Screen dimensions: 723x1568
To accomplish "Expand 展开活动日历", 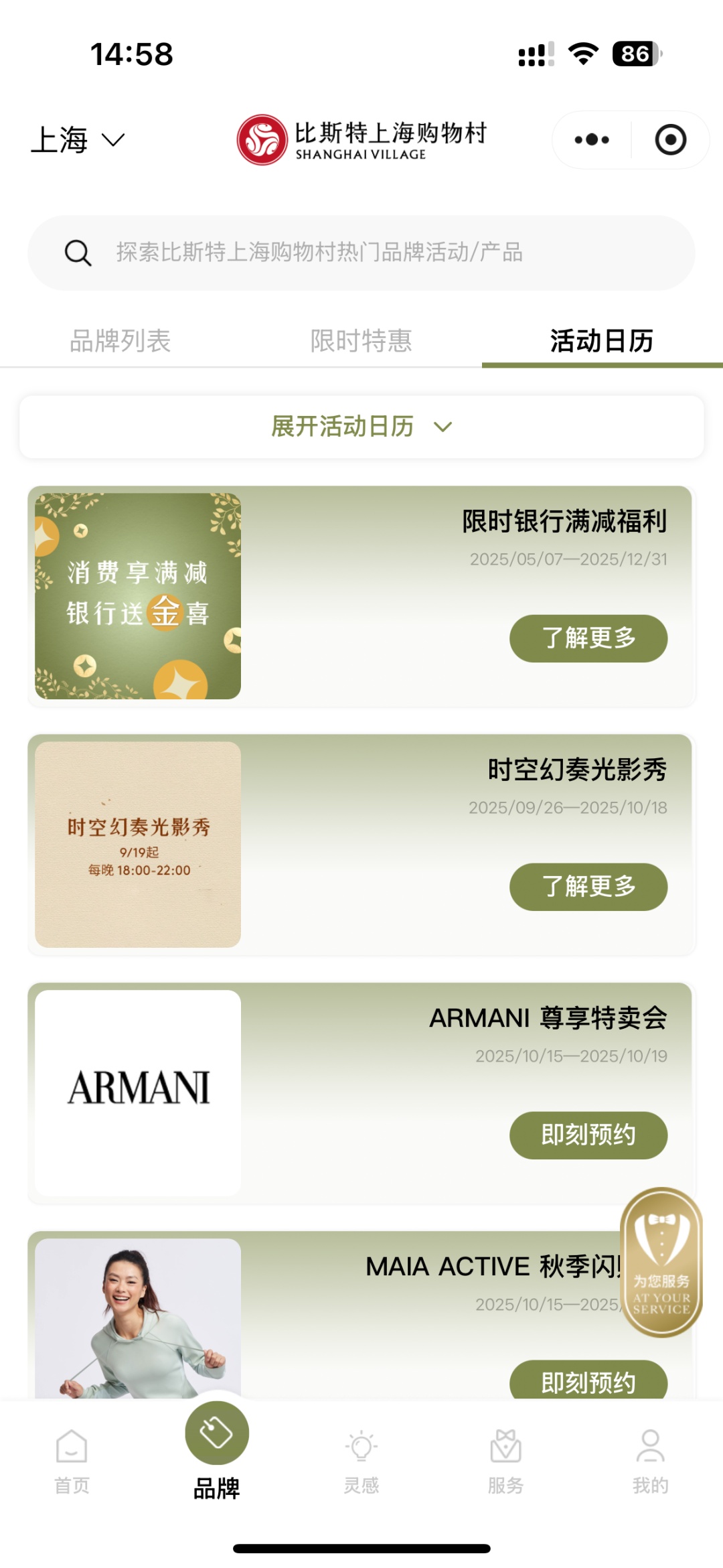I will pyautogui.click(x=361, y=427).
